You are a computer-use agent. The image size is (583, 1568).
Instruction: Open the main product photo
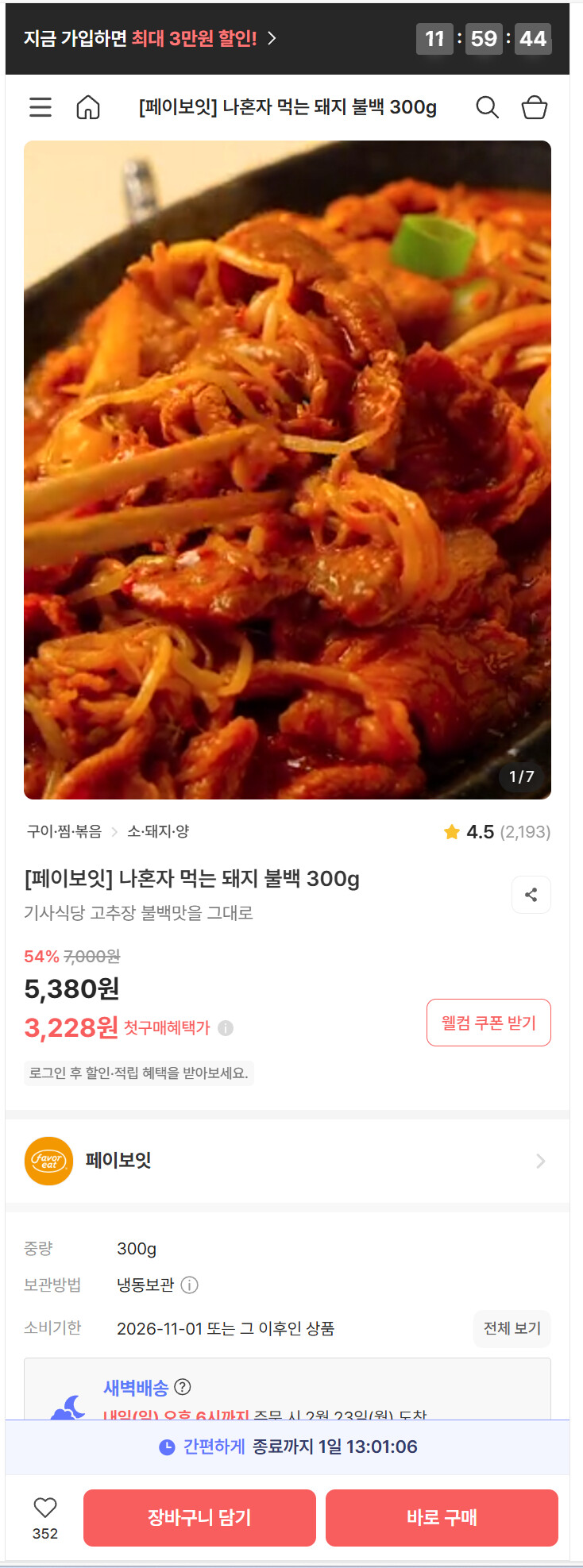click(288, 470)
